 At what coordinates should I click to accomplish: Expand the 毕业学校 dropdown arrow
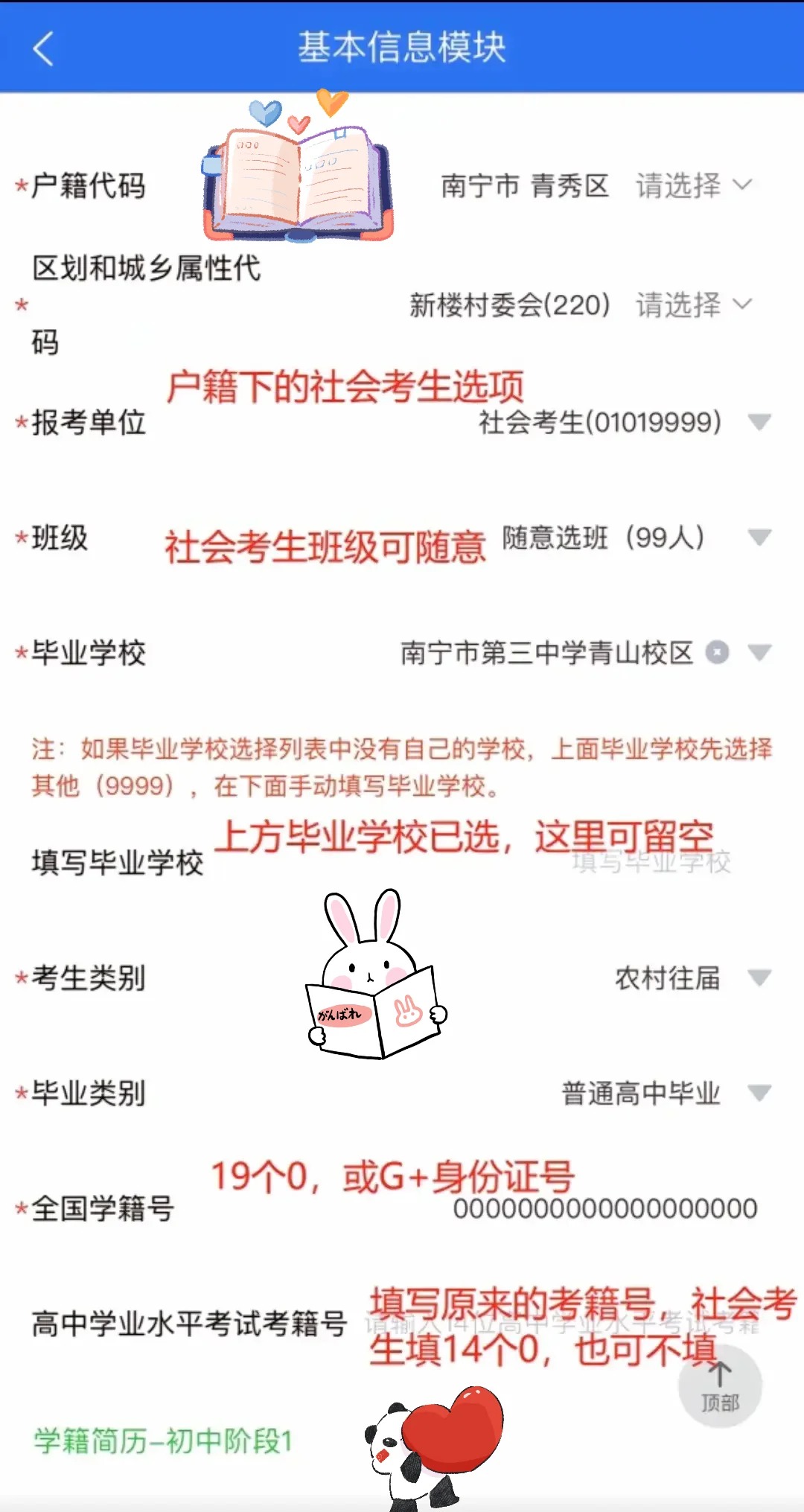point(759,654)
